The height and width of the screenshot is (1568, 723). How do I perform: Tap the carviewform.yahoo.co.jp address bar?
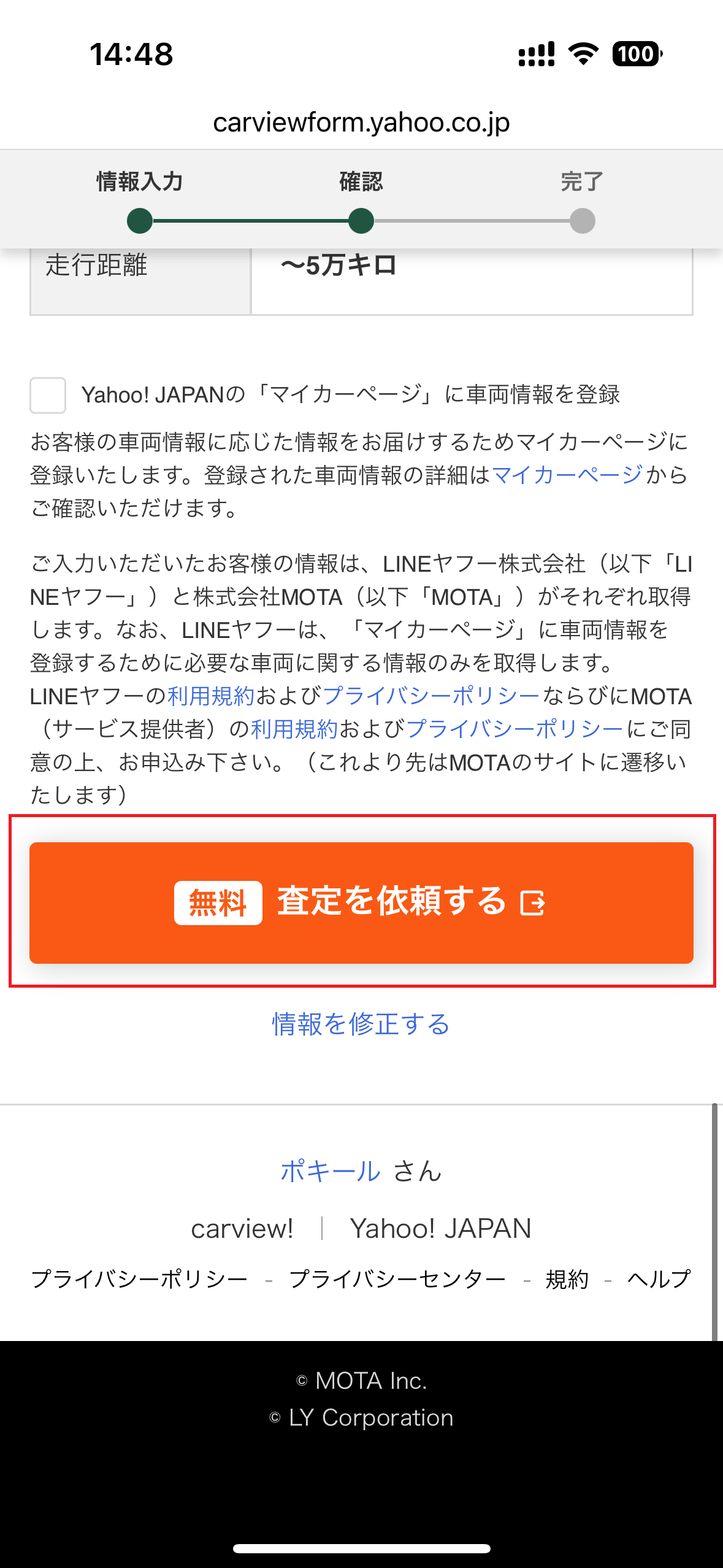(361, 123)
